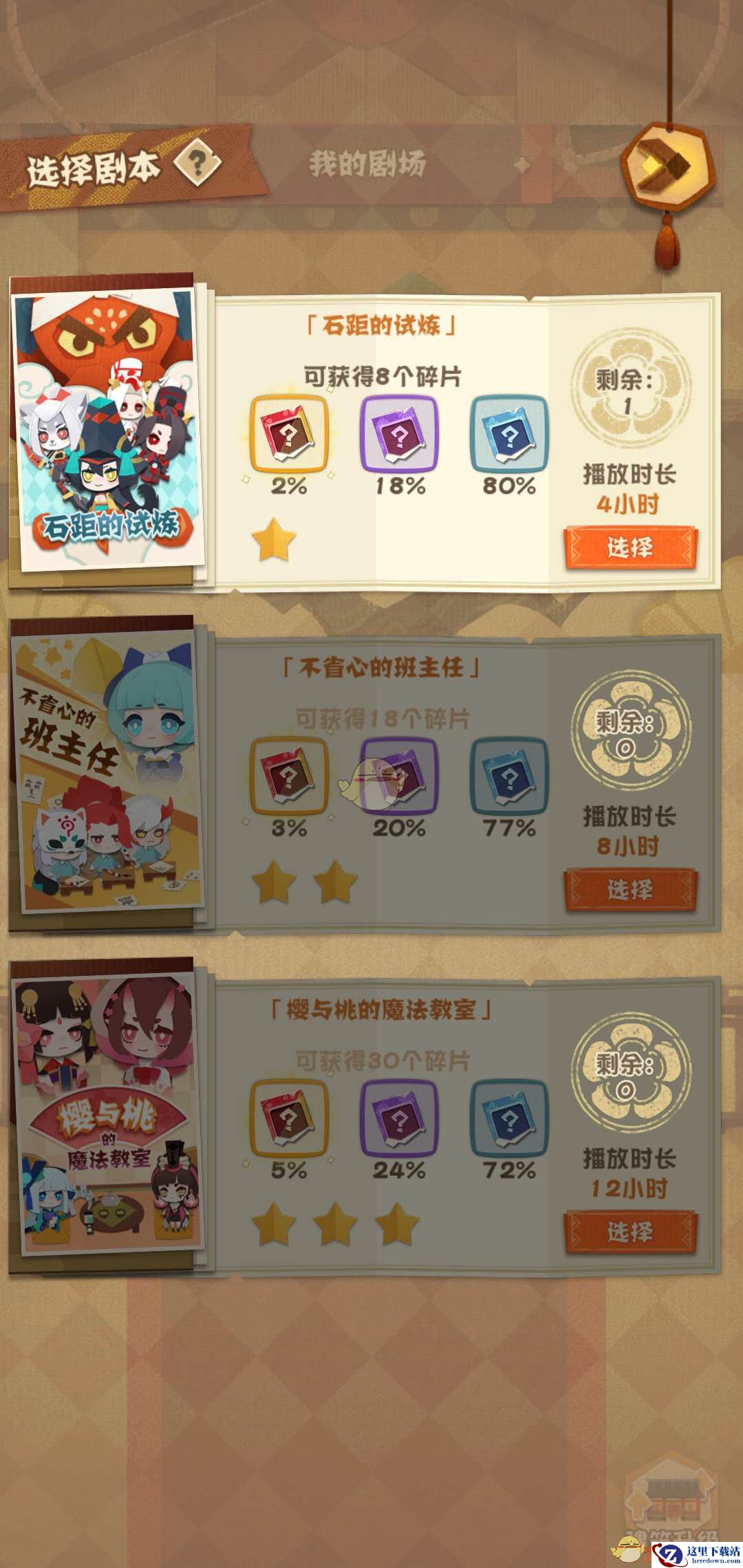The image size is (743, 1568).
Task: View the 18% purple fragment in 石距的试炼
Action: point(399,435)
